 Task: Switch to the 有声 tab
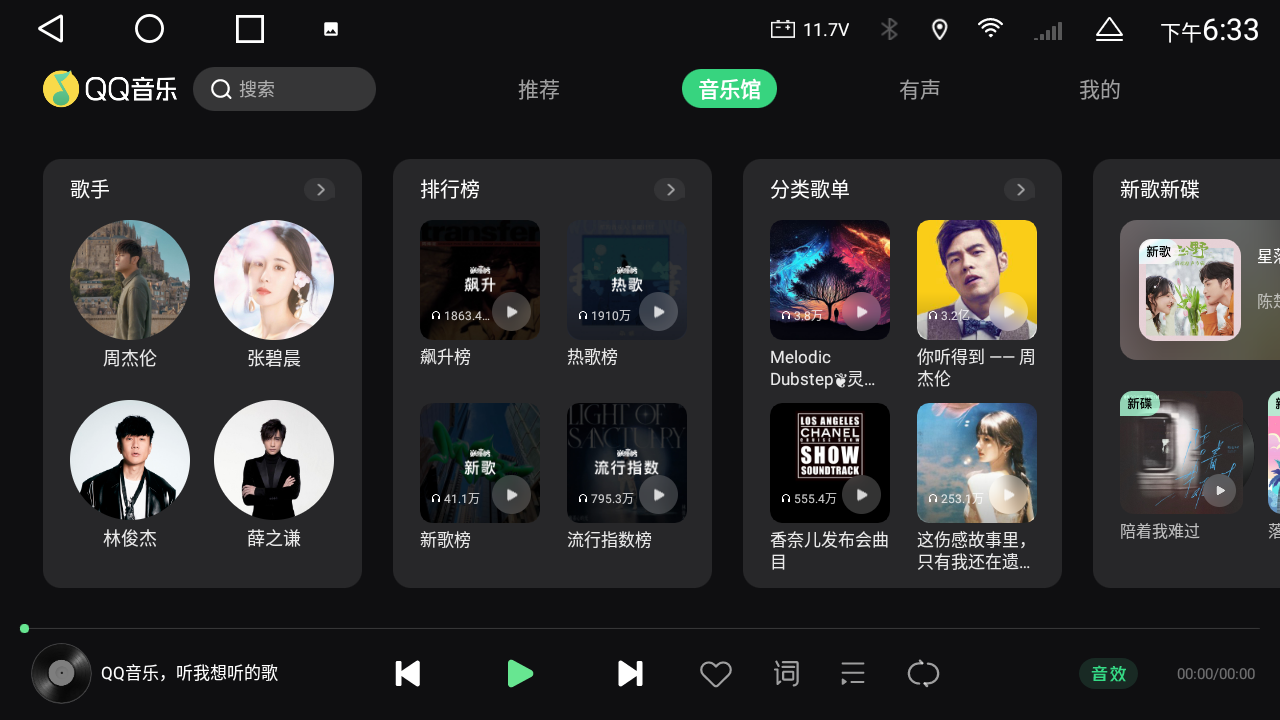pyautogui.click(x=919, y=90)
